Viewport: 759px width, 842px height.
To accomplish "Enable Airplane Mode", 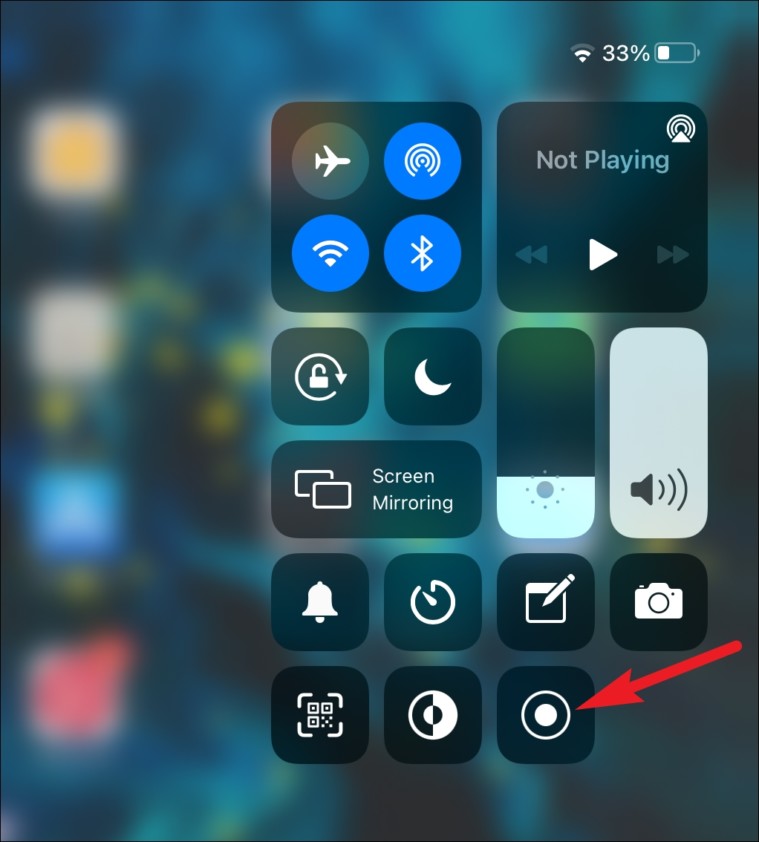I will tap(330, 160).
